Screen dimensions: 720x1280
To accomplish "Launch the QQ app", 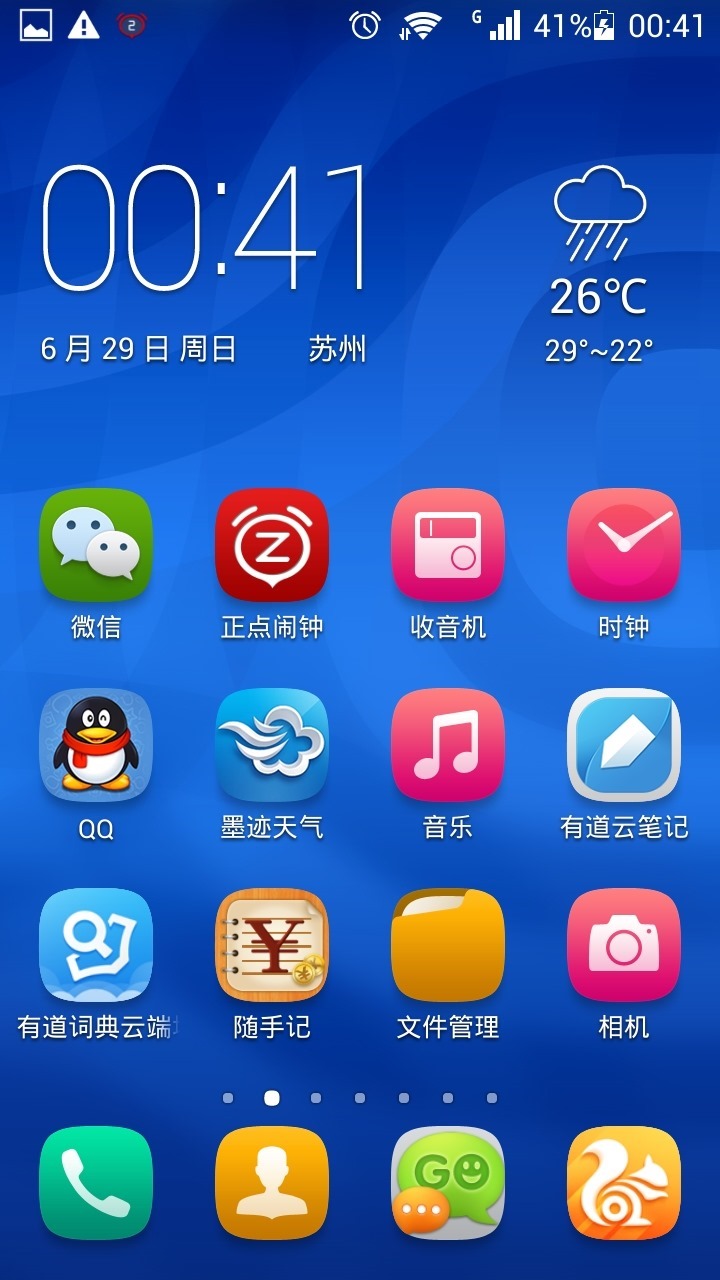I will tap(96, 745).
